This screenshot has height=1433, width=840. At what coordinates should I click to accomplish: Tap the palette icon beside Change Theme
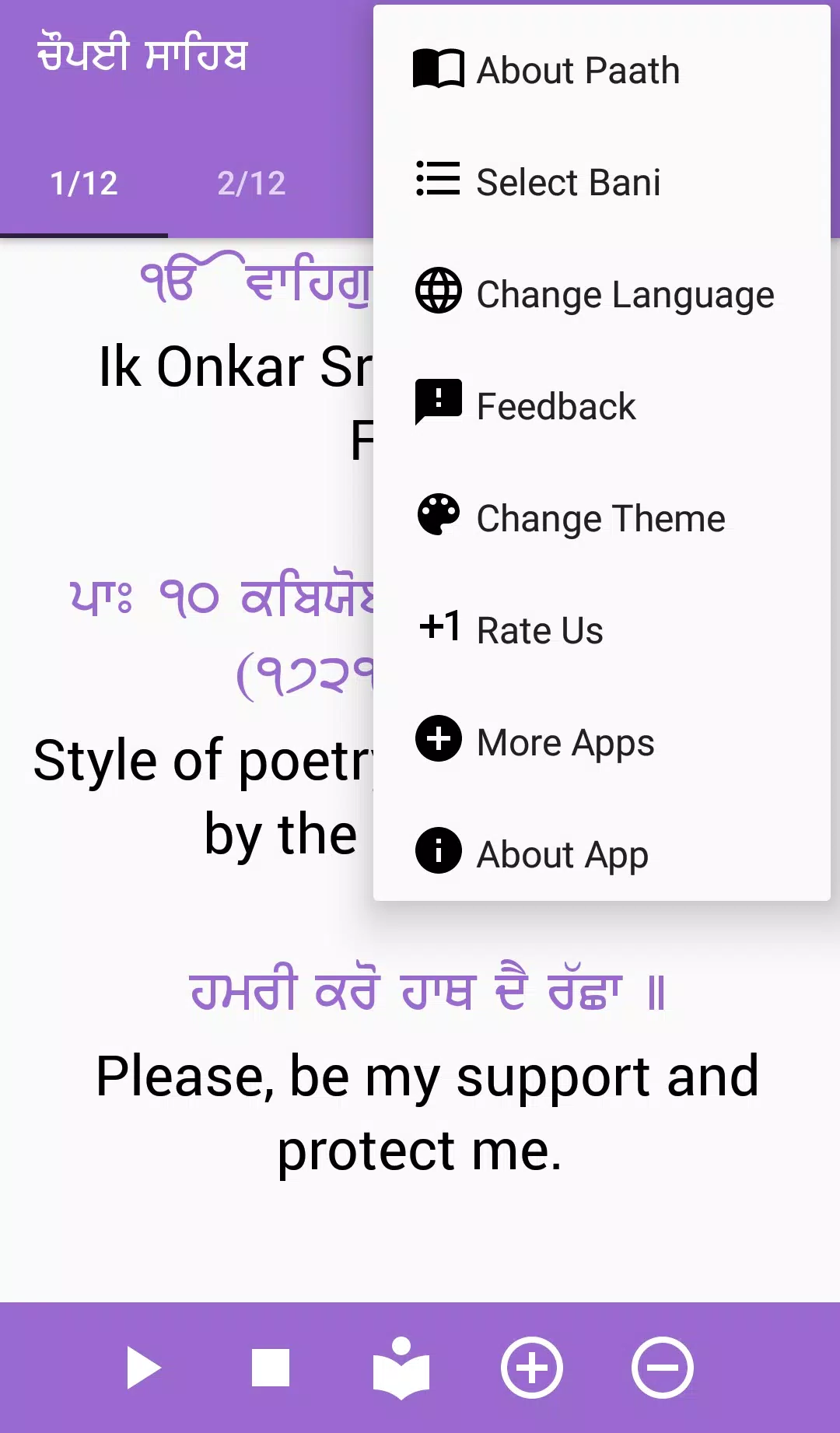pos(438,517)
